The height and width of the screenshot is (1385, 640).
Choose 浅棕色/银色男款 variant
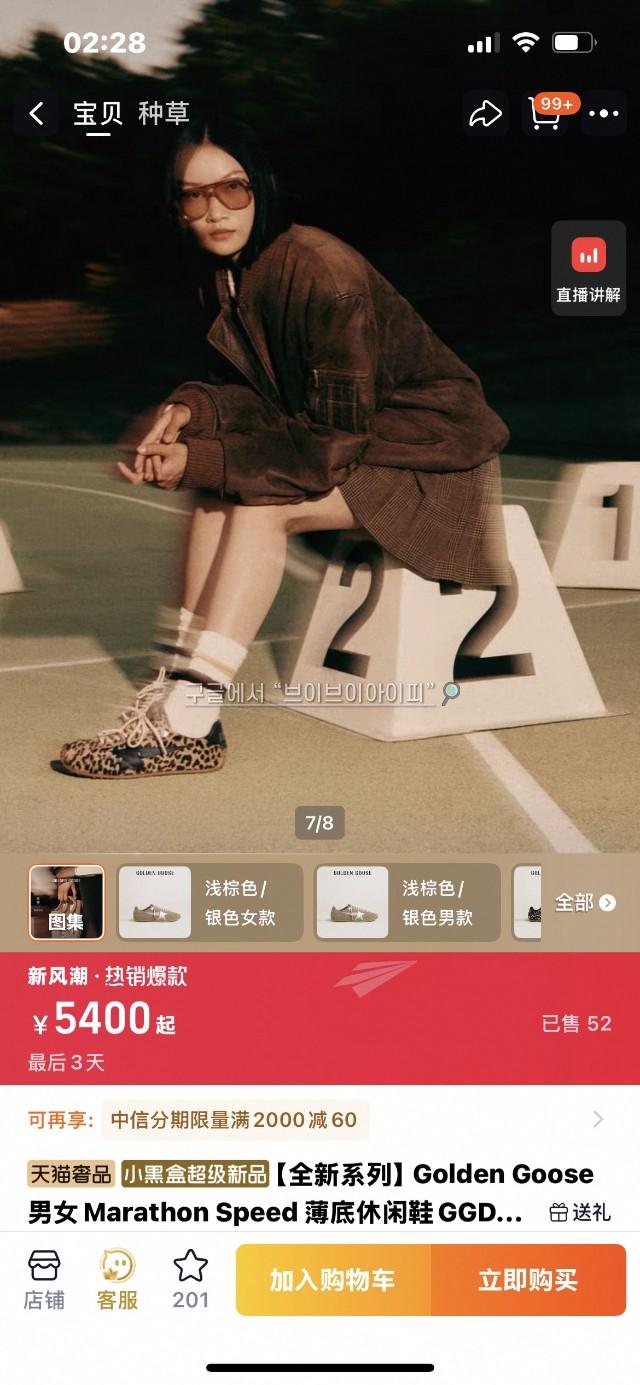407,902
